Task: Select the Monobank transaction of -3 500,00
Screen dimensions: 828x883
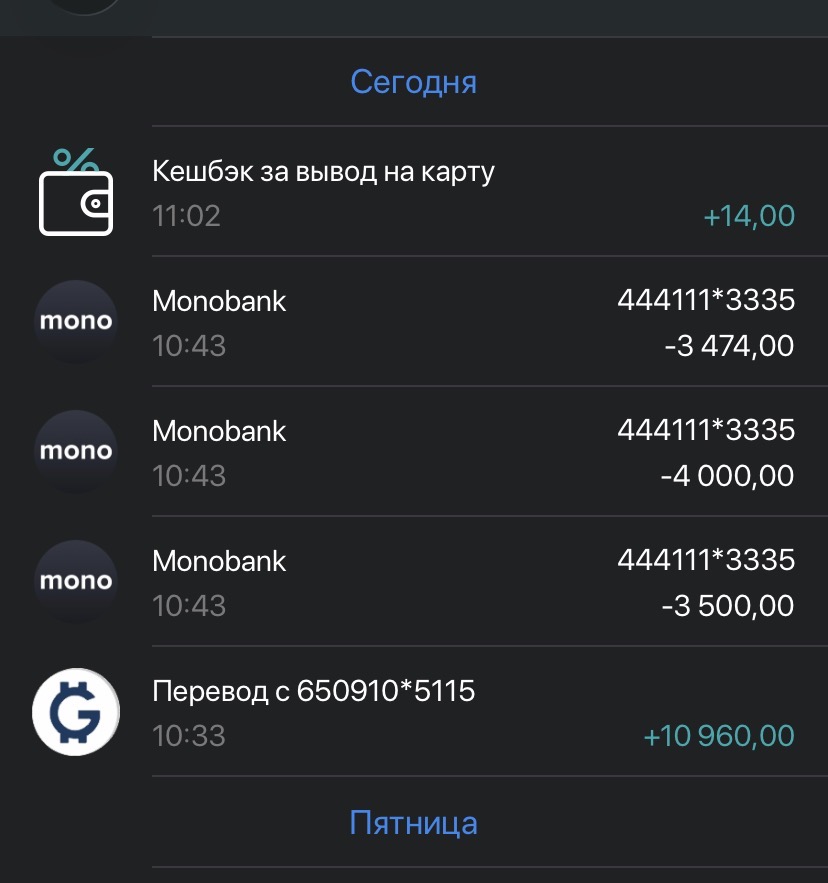Action: 414,582
